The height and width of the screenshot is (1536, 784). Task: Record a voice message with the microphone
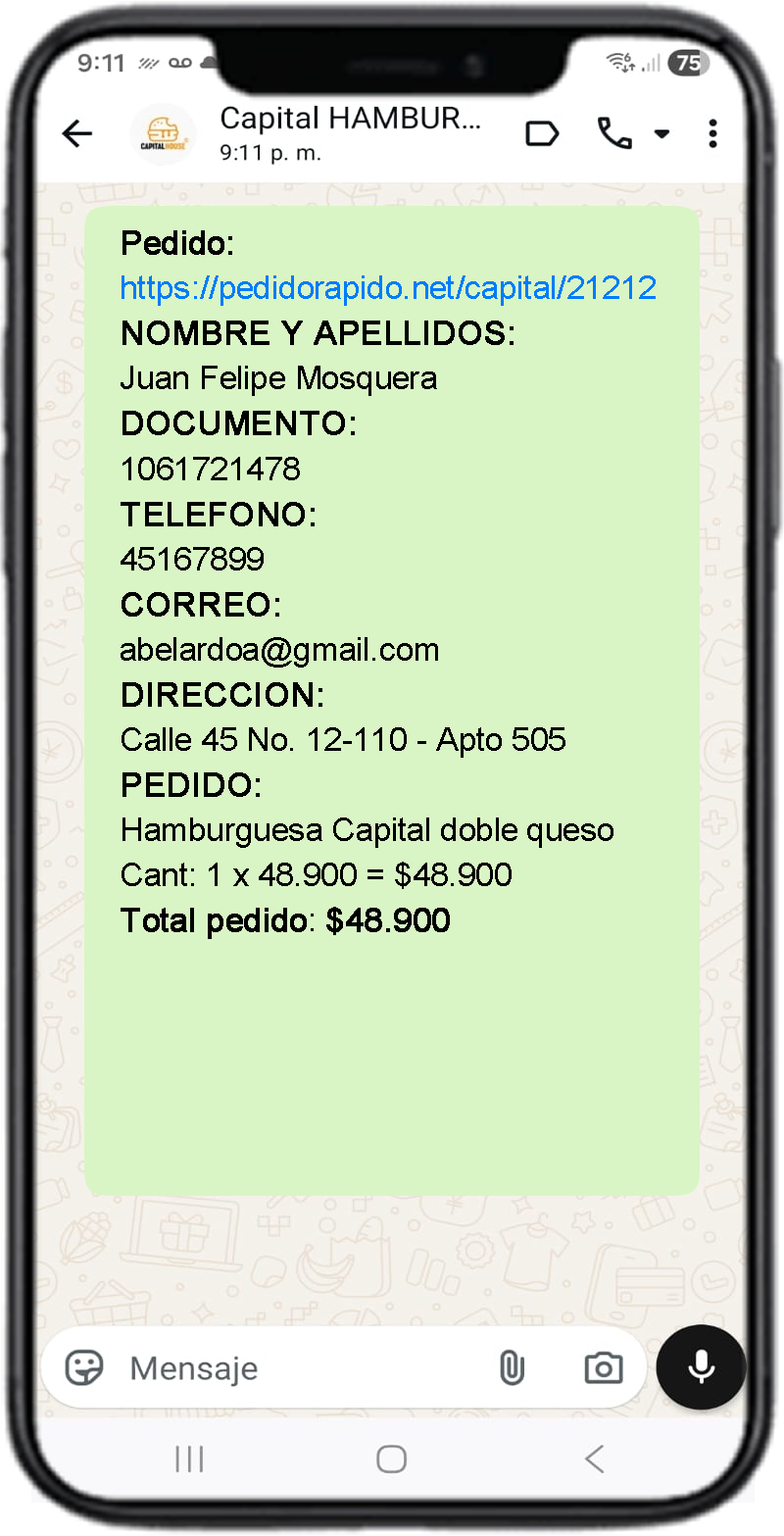[701, 1367]
